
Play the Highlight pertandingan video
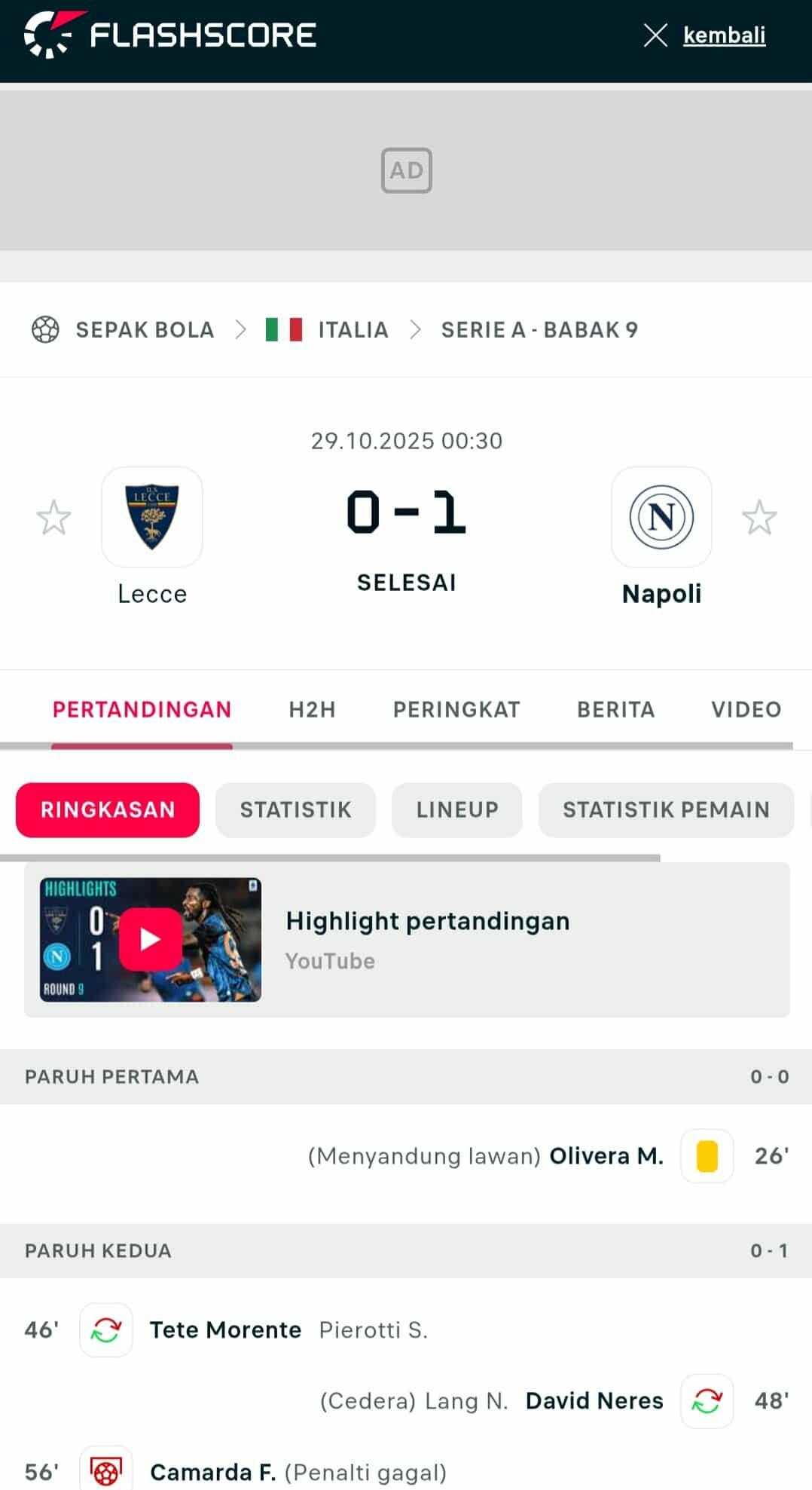151,939
